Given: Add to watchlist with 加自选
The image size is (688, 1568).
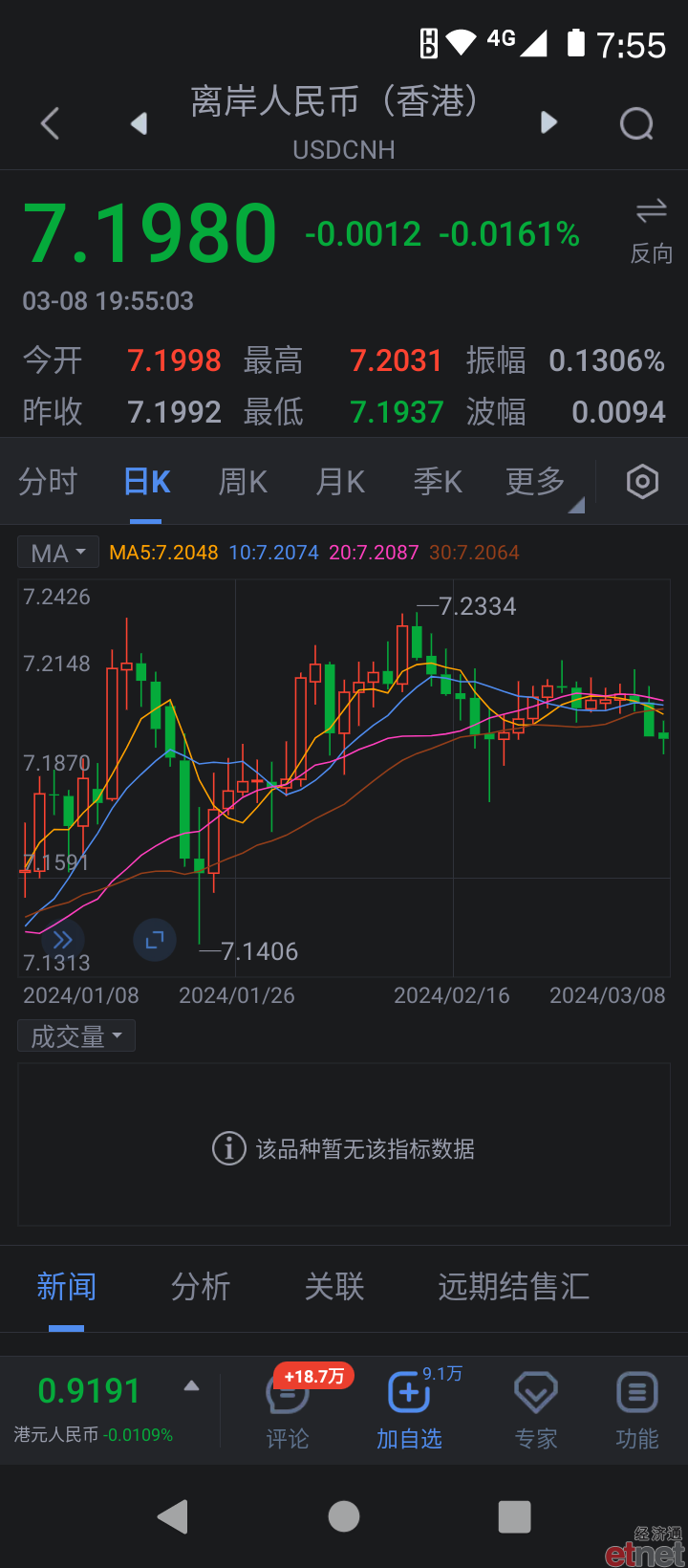Looking at the screenshot, I should click(x=409, y=1410).
